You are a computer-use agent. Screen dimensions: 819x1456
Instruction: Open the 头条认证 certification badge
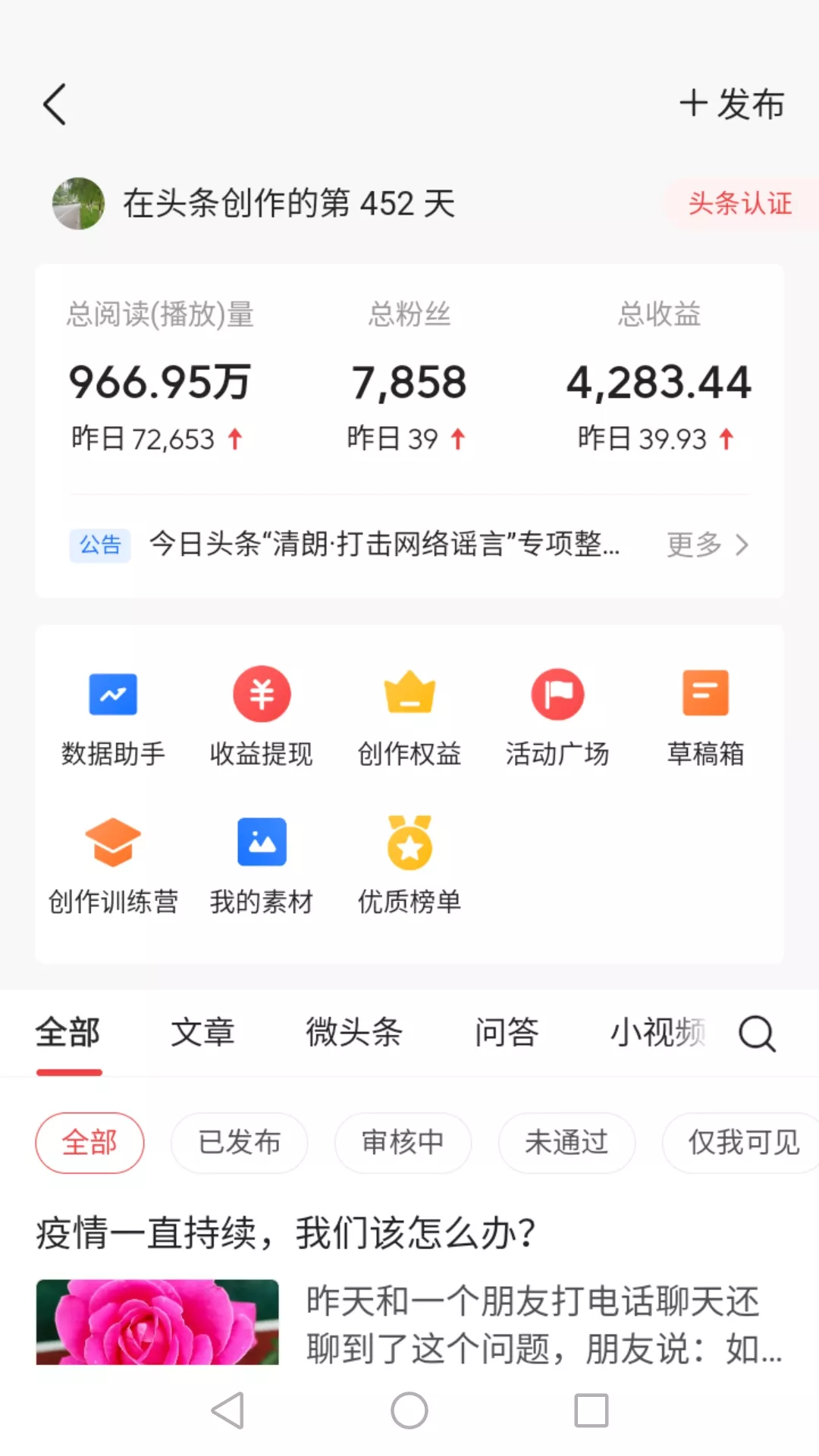[739, 203]
